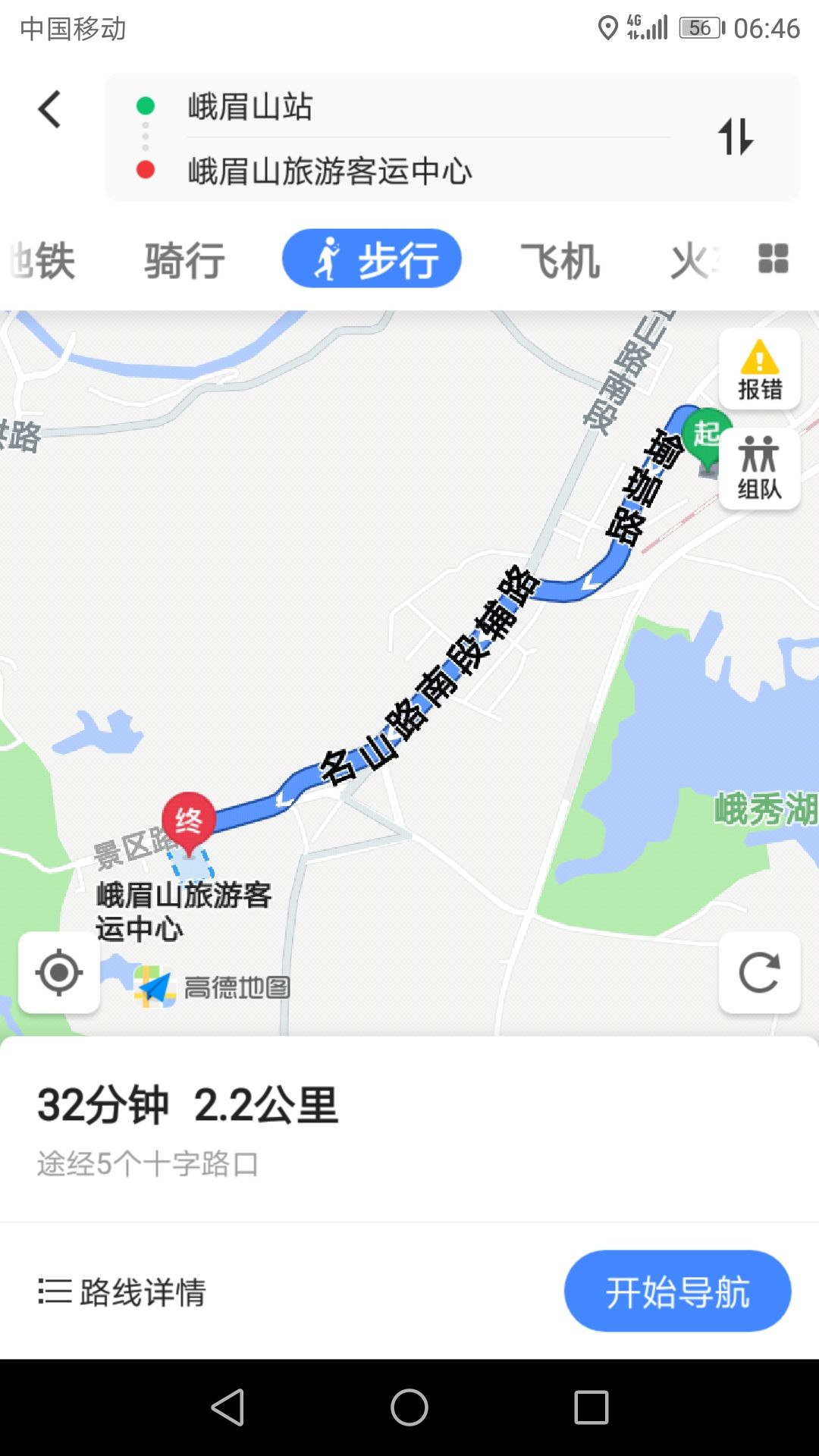The height and width of the screenshot is (1456, 819).
Task: Edit destination 峨眉山旅游客运中心
Action: 330,171
